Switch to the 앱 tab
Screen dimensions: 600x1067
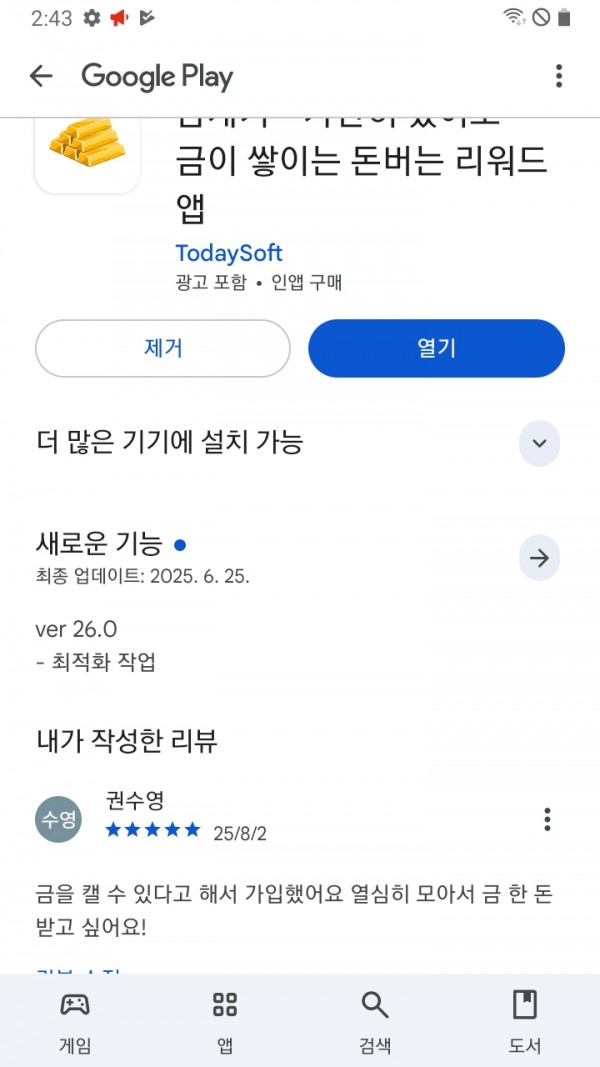(x=225, y=1021)
